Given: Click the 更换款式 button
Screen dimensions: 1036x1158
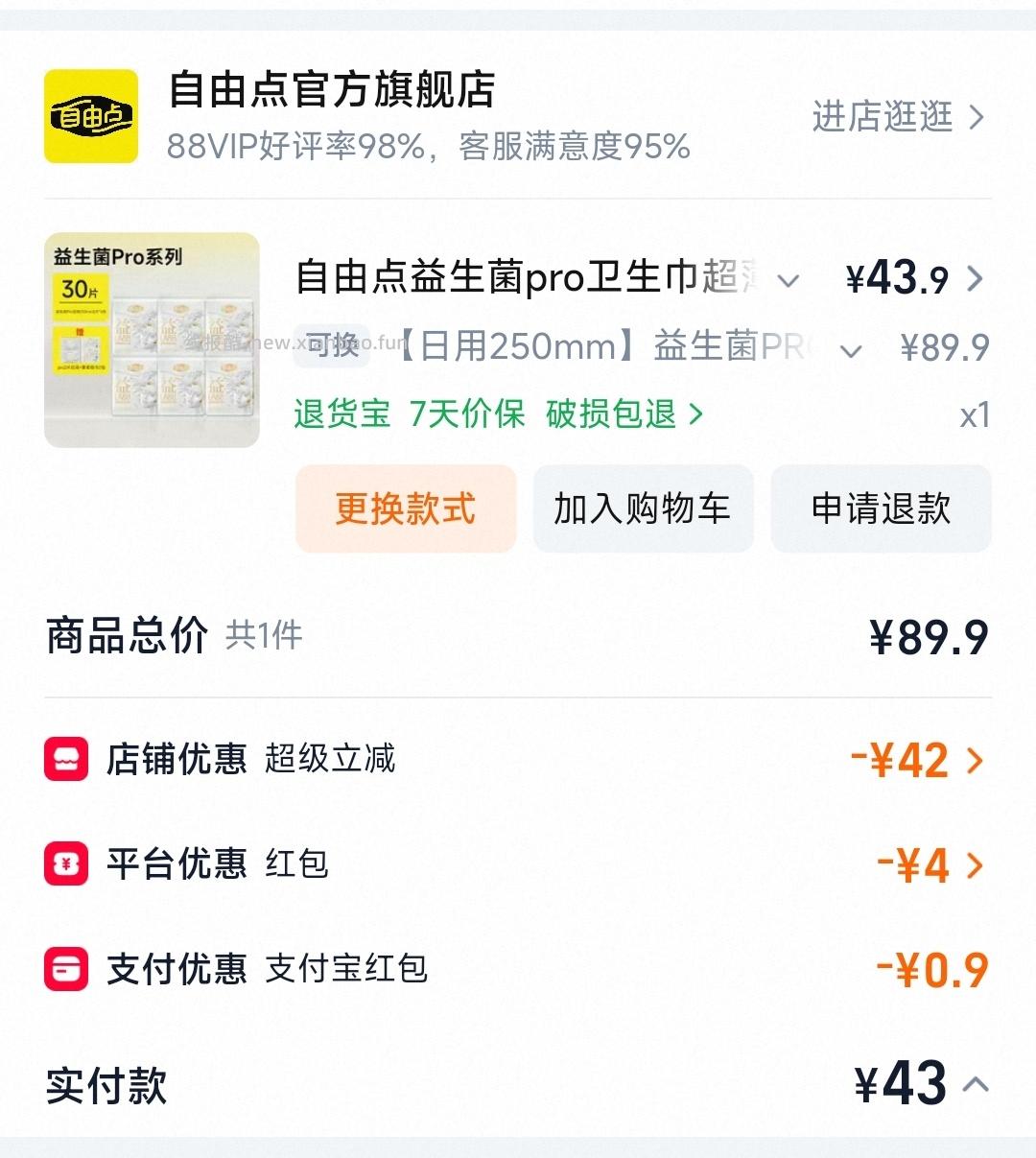Looking at the screenshot, I should [x=406, y=509].
